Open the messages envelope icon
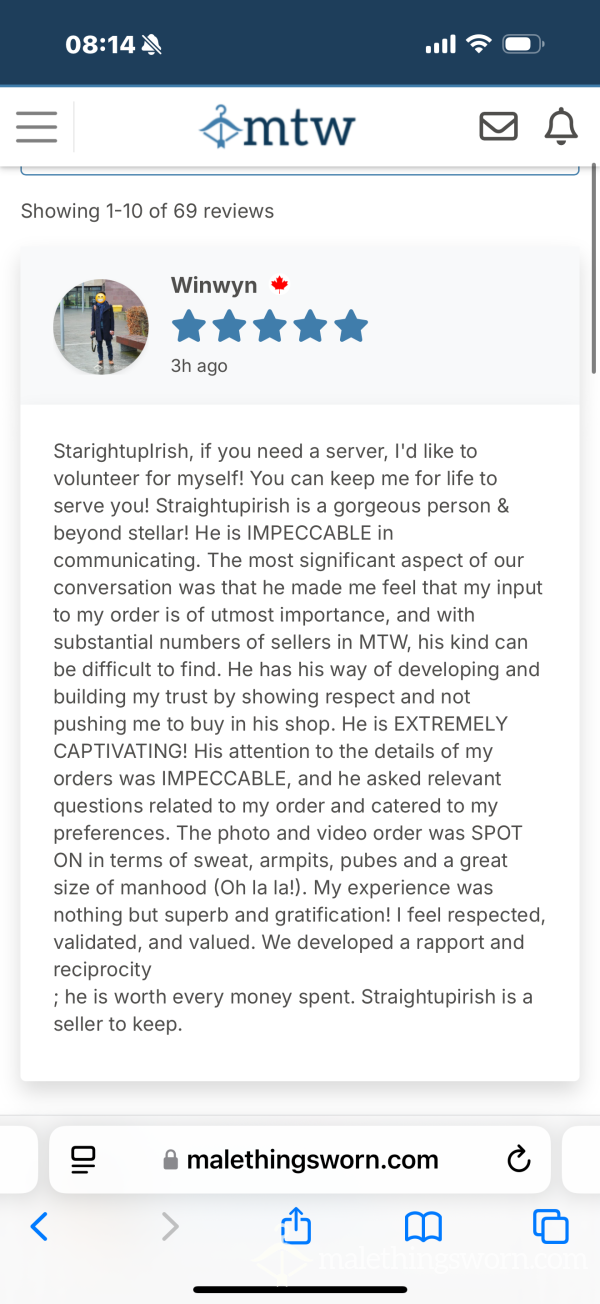The image size is (600, 1304). pos(499,127)
